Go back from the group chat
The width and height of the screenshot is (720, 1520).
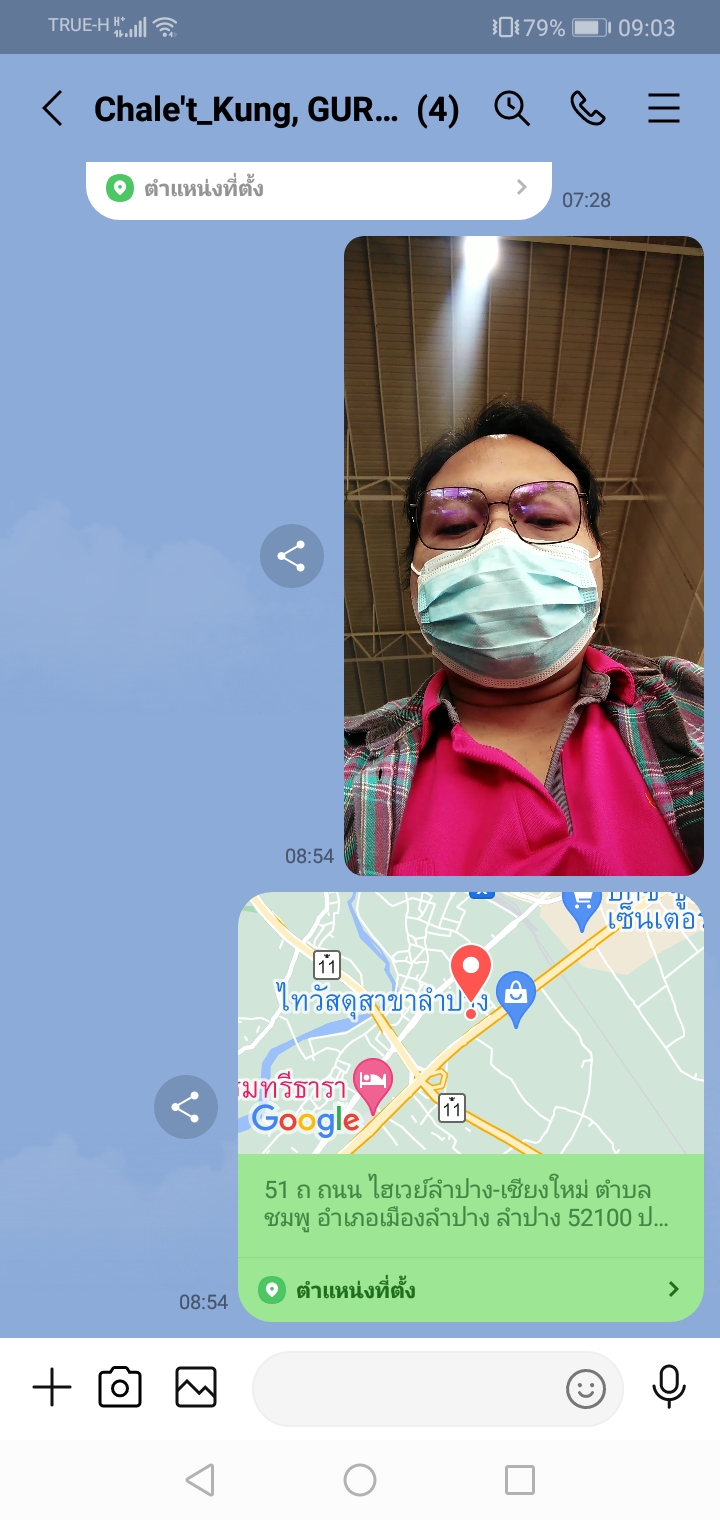pos(52,109)
